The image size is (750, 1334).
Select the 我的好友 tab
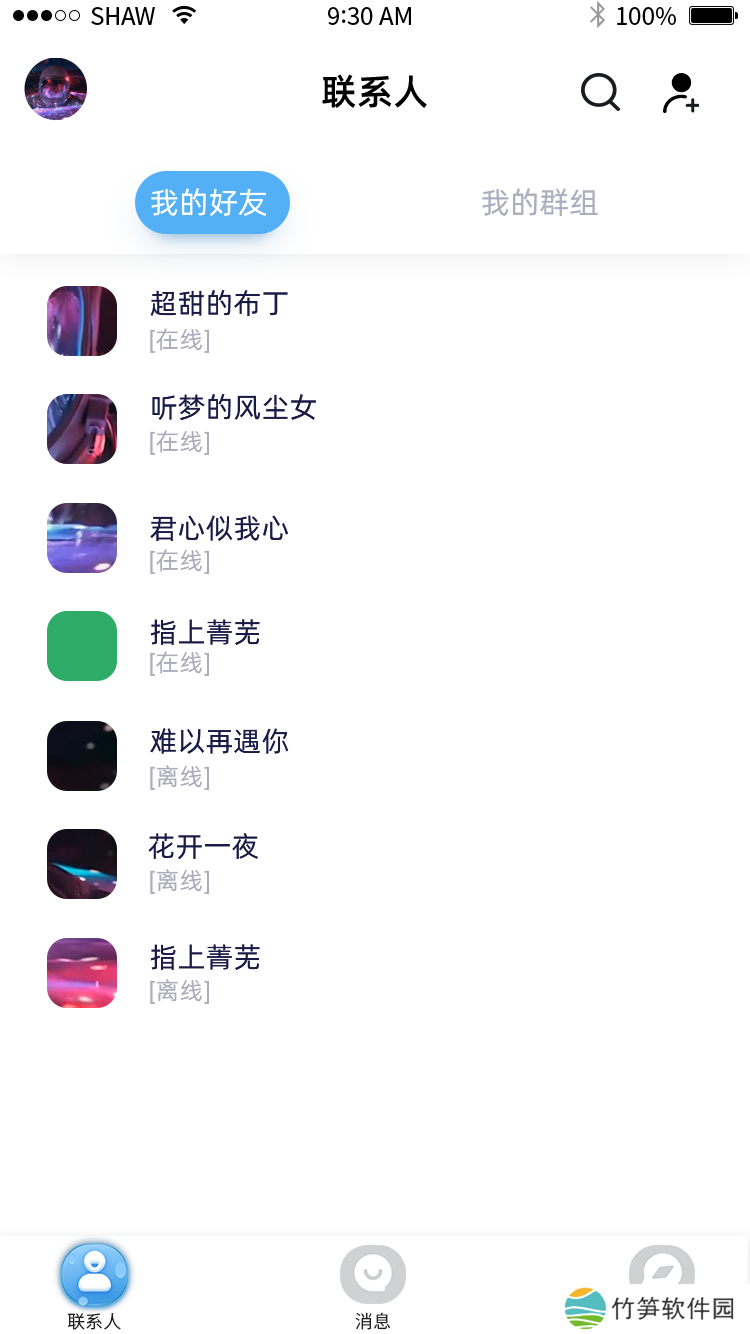click(212, 203)
